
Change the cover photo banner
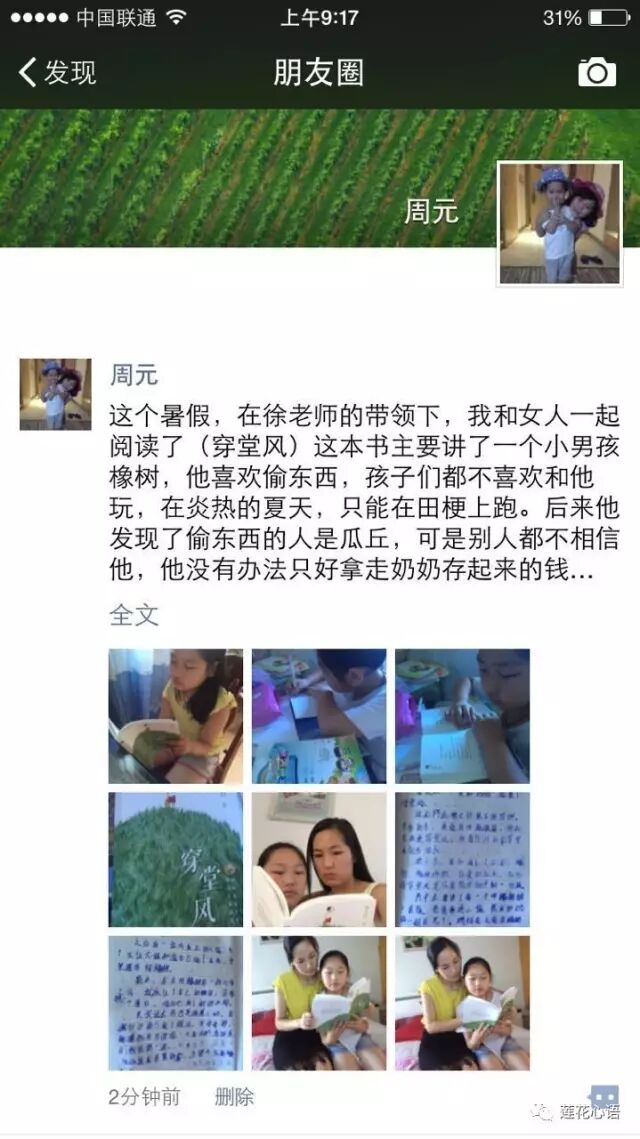[x=250, y=180]
